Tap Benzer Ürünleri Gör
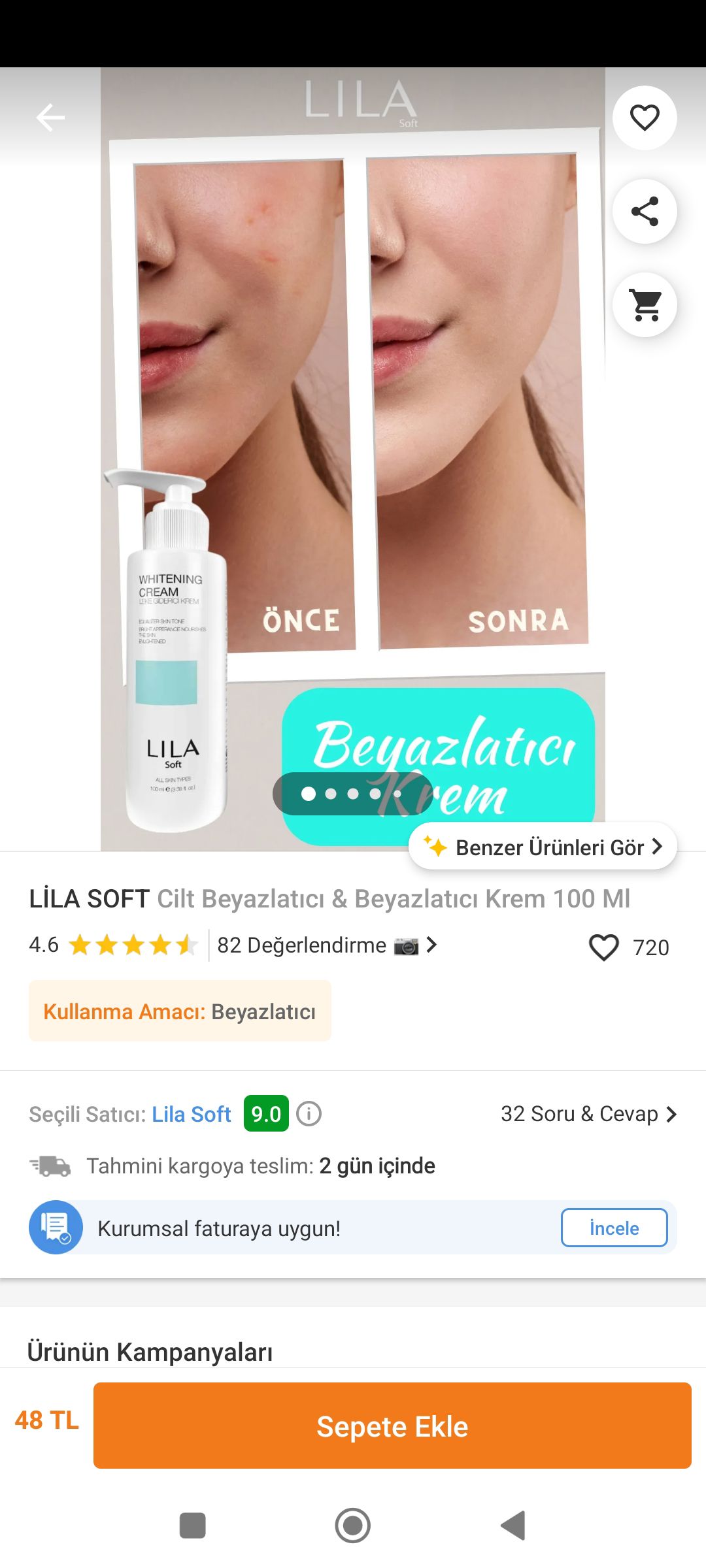This screenshot has width=706, height=1568. (x=543, y=847)
